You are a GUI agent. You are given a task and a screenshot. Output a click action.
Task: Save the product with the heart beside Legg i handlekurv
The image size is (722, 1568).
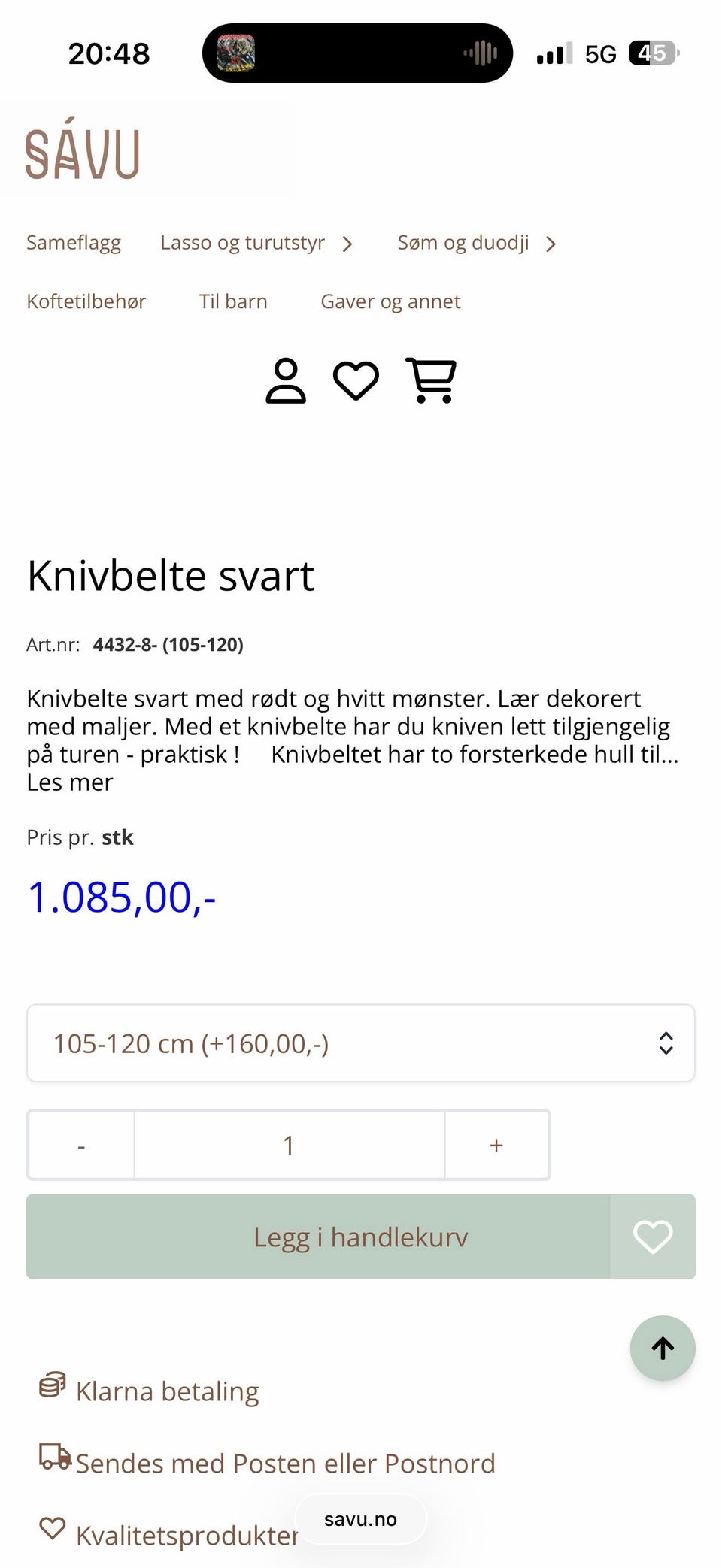coord(653,1237)
